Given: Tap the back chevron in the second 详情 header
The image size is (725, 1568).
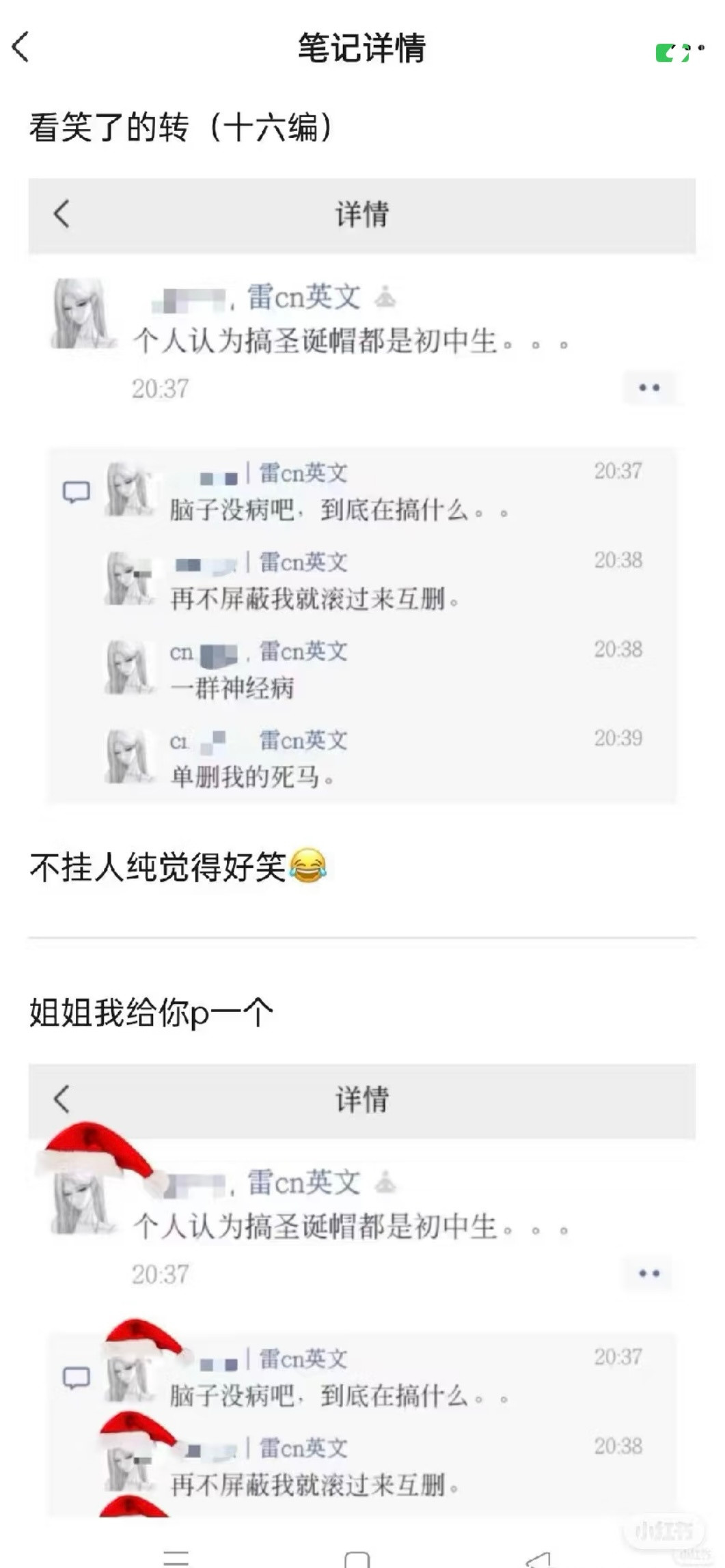Looking at the screenshot, I should click(x=61, y=1100).
